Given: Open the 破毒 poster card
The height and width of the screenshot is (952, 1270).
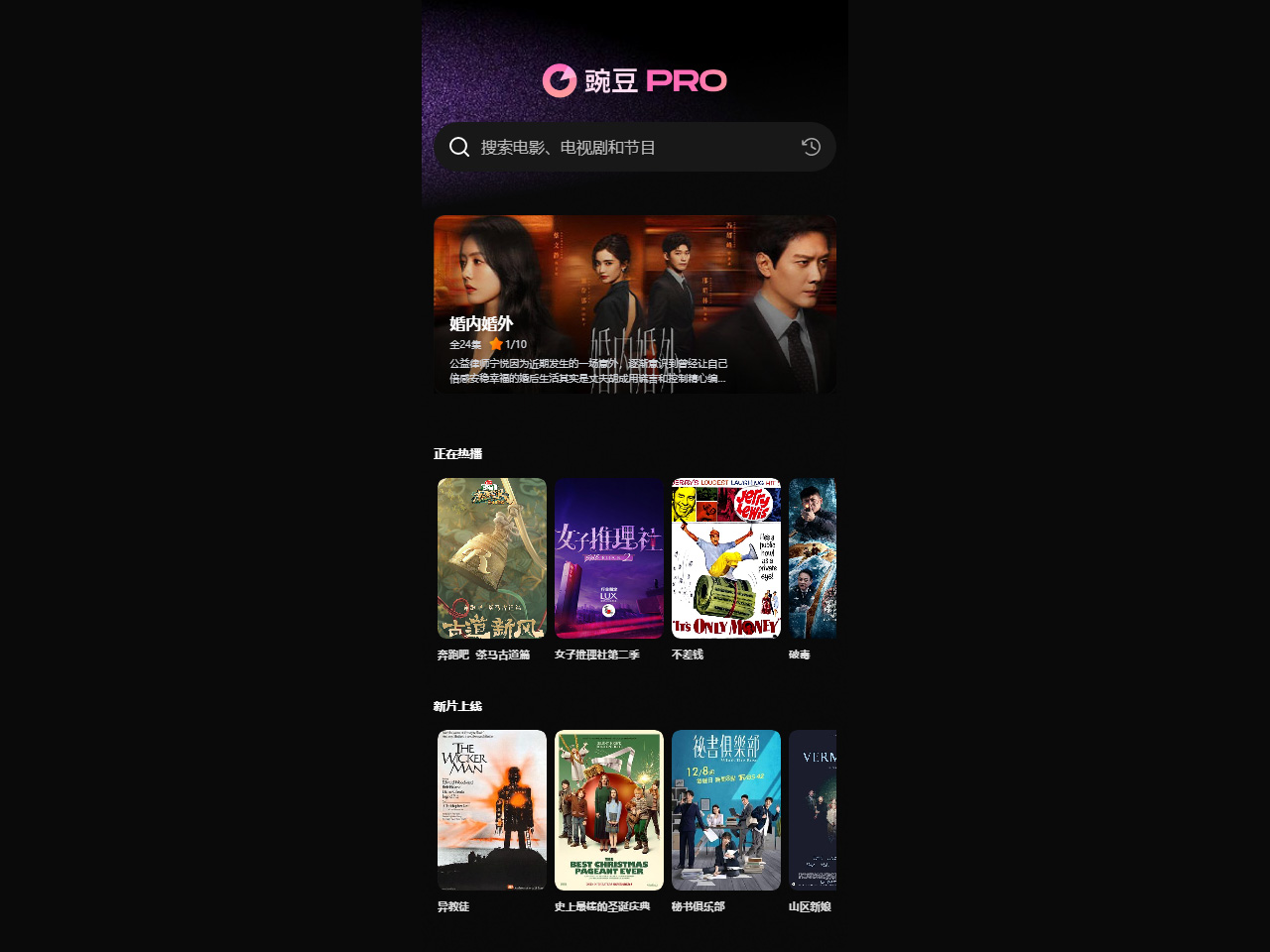Looking at the screenshot, I should tap(813, 558).
